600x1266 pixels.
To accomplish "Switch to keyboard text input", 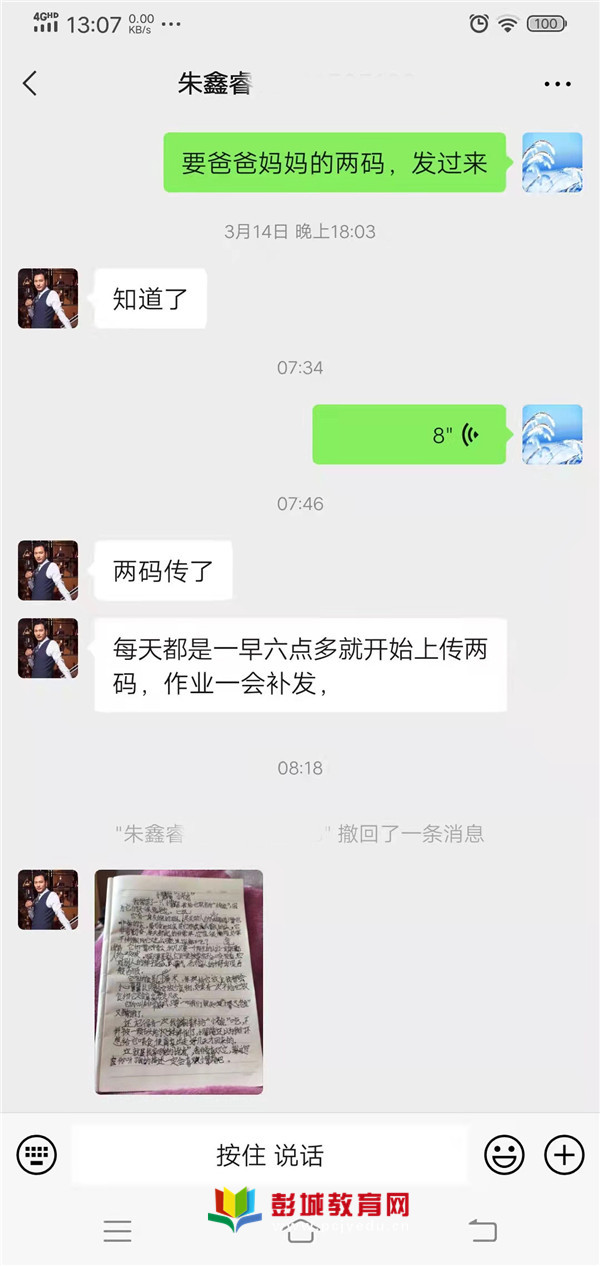I will [x=37, y=1155].
